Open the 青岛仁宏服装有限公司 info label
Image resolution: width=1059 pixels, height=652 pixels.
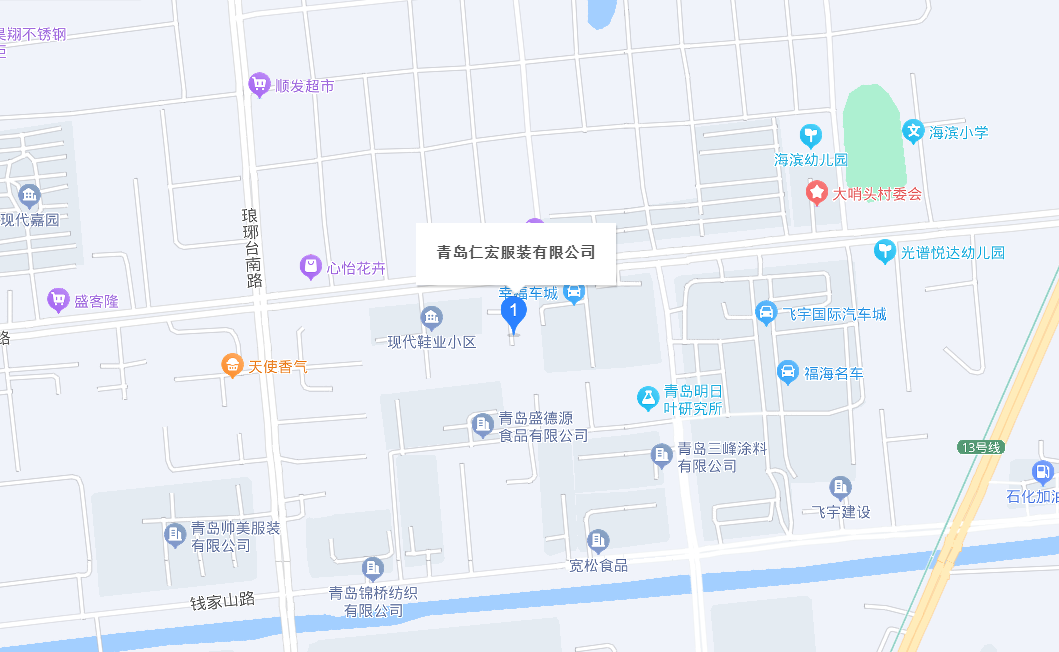coord(515,253)
